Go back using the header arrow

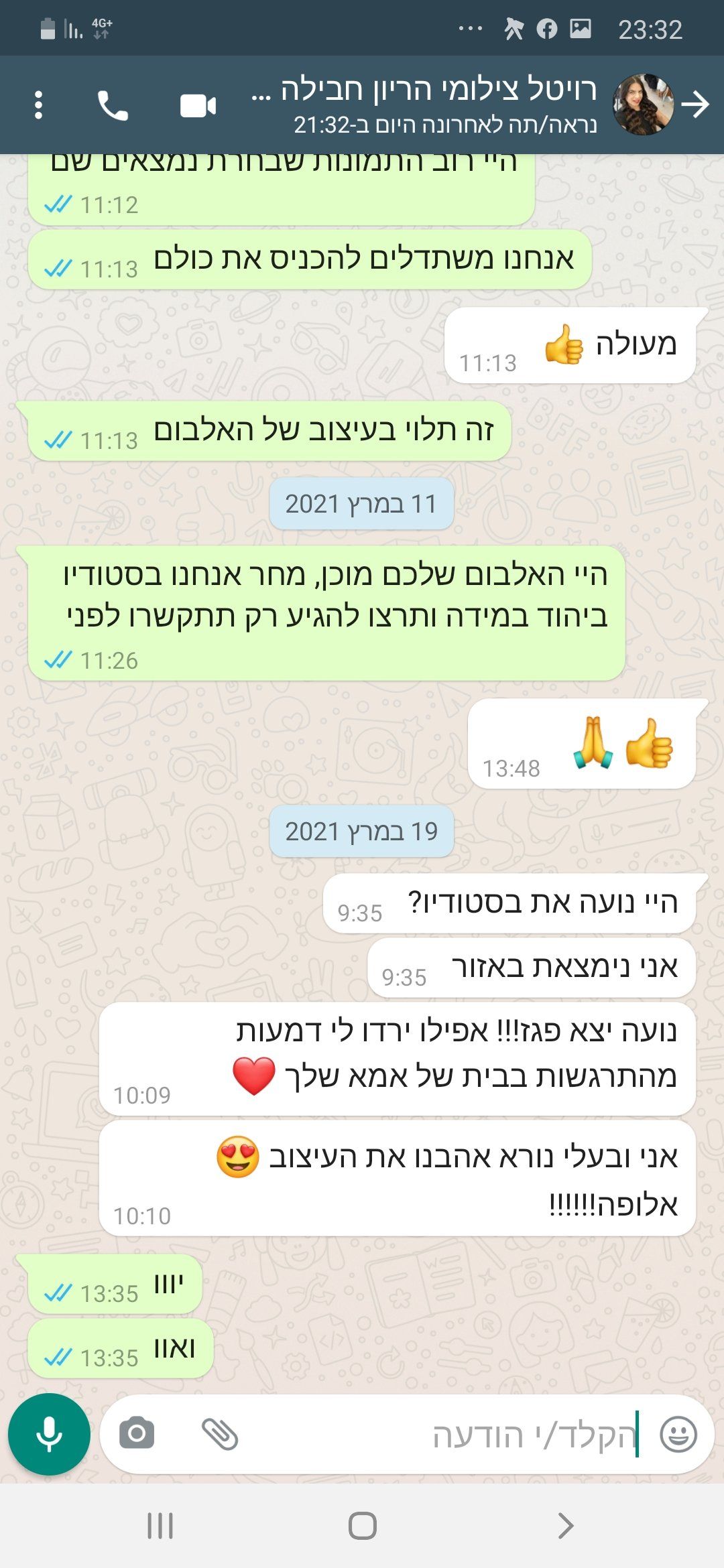695,105
